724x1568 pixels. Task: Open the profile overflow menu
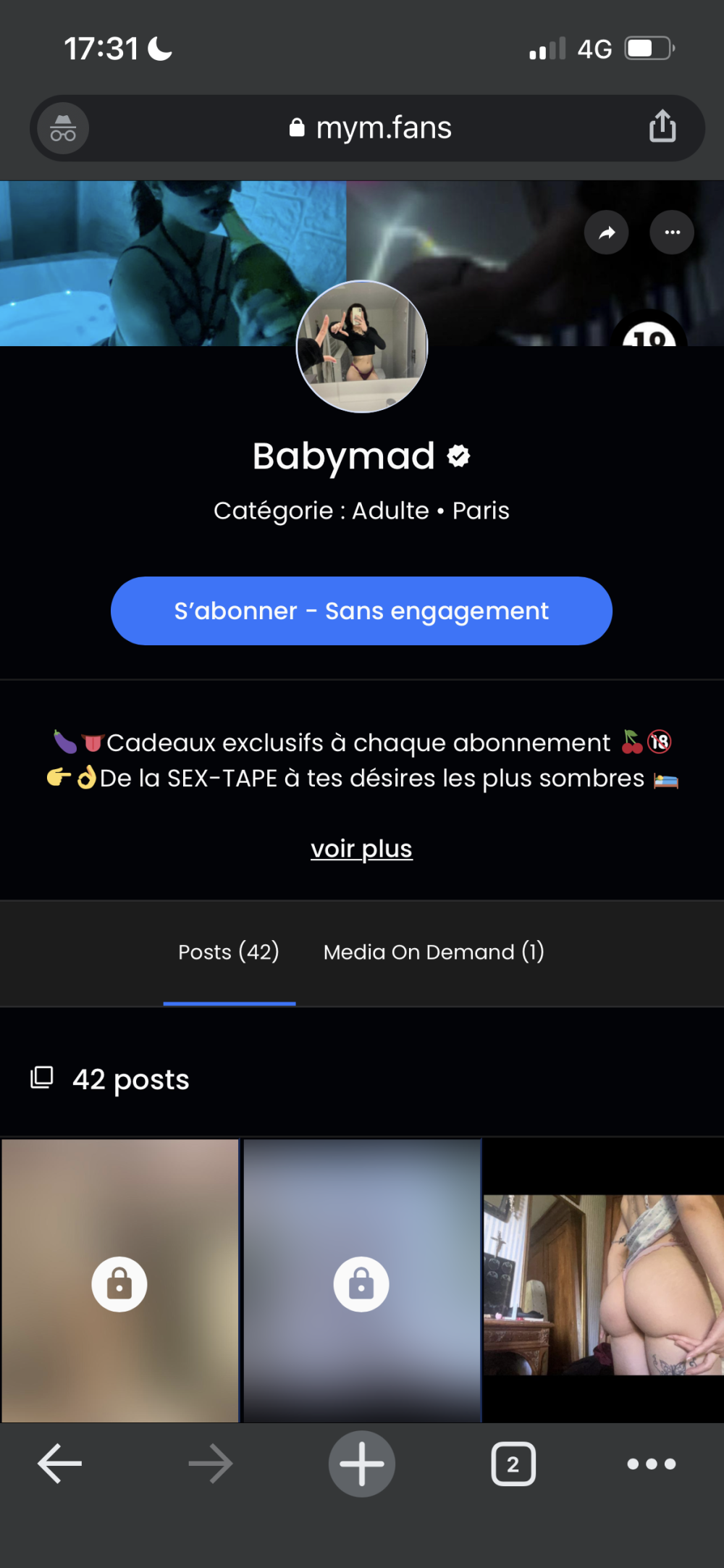coord(672,232)
